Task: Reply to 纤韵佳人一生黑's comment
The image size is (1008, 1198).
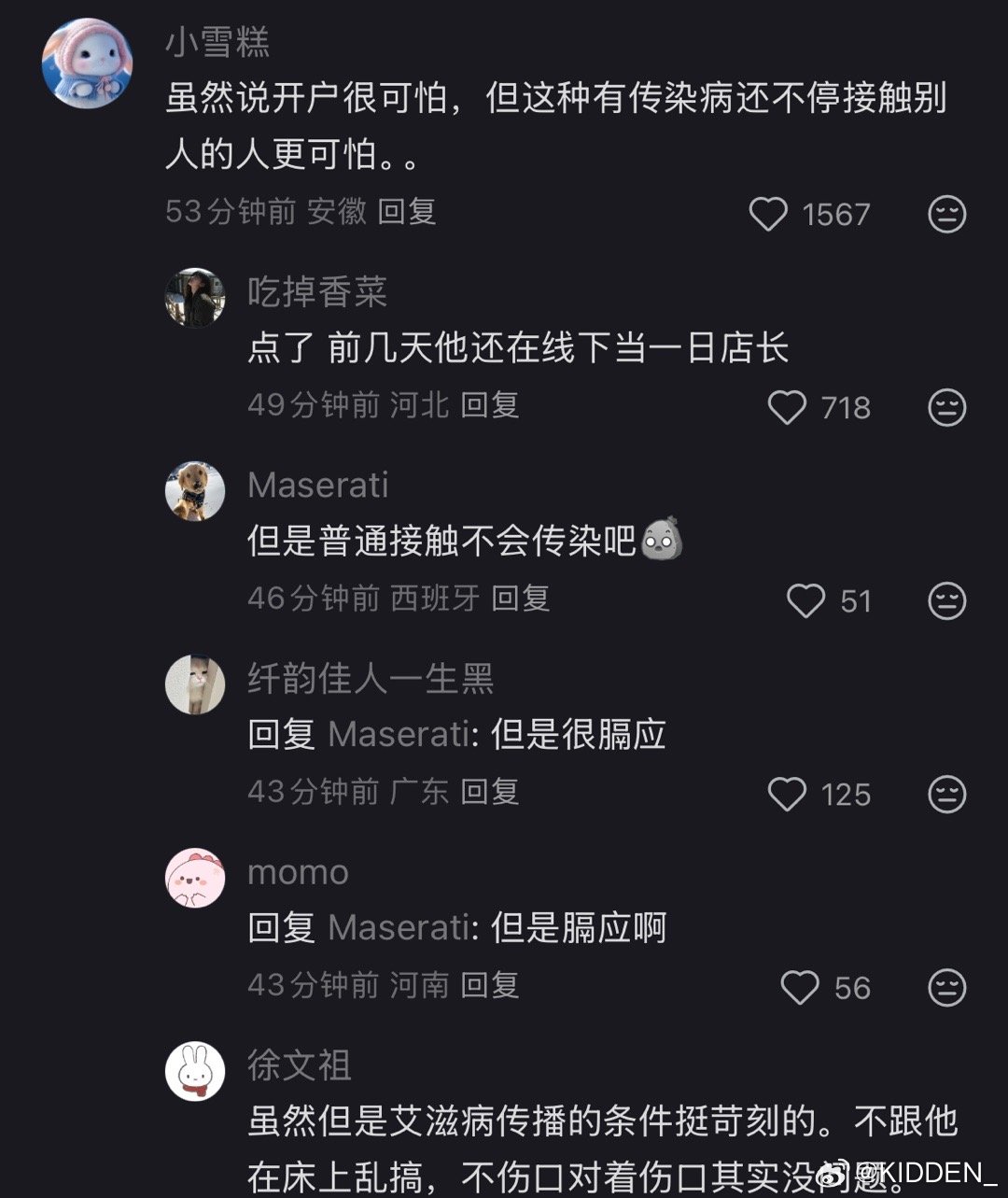Action: pos(490,792)
